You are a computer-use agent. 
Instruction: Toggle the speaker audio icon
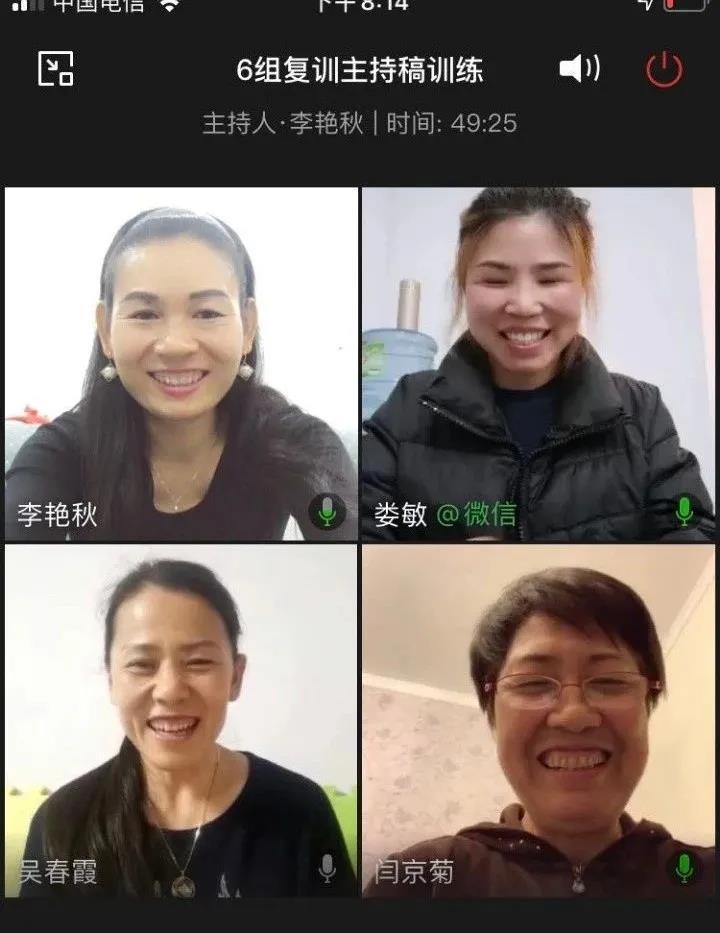579,69
